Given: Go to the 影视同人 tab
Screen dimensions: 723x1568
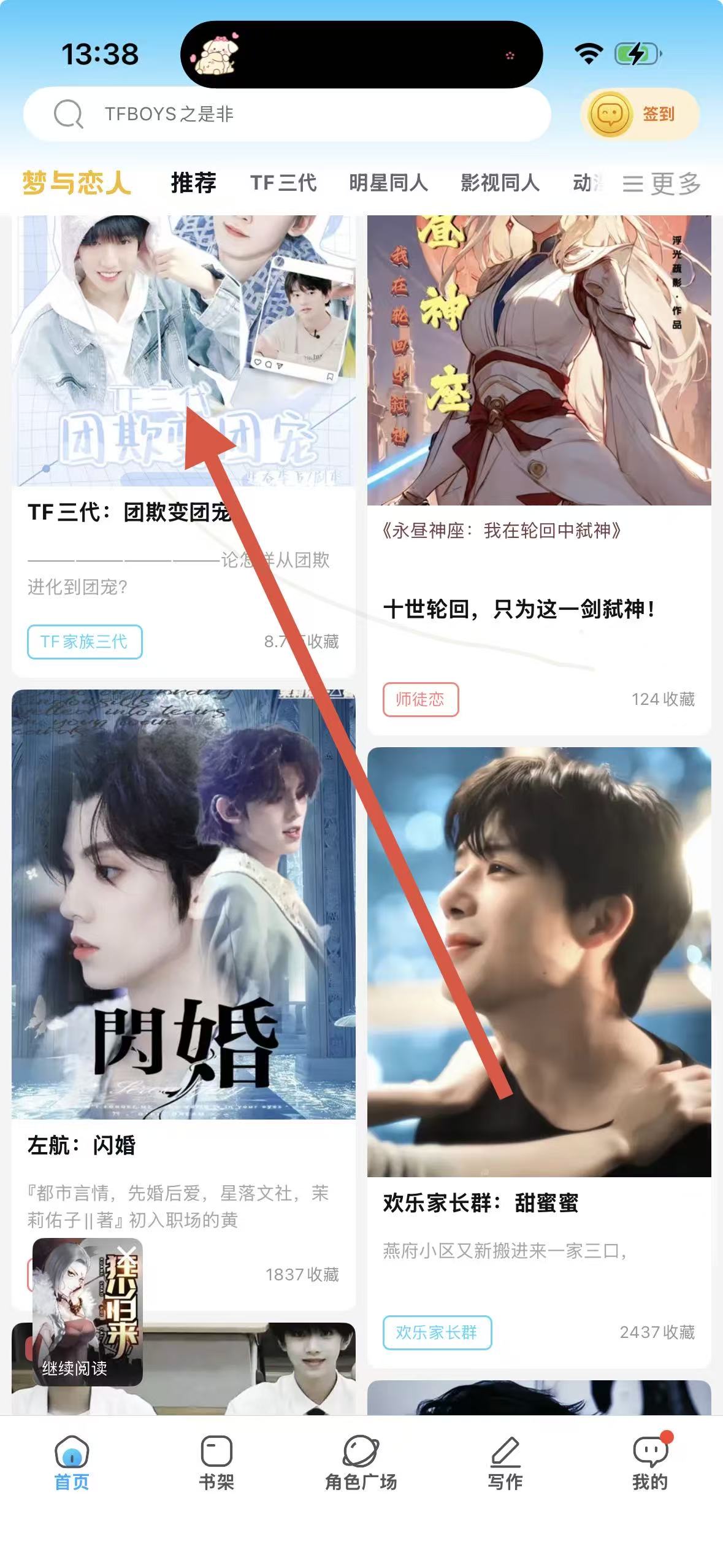Looking at the screenshot, I should pyautogui.click(x=500, y=183).
